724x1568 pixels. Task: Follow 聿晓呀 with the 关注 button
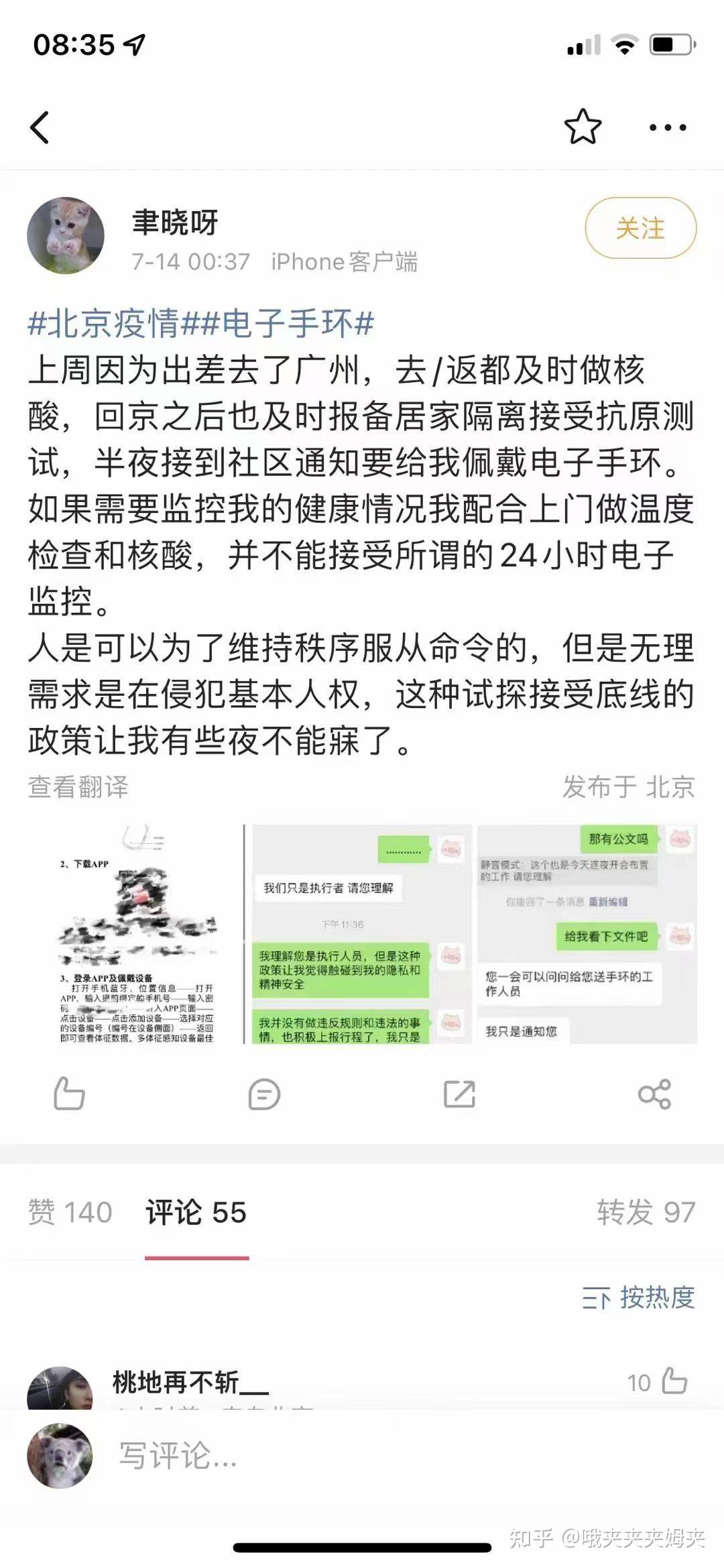pyautogui.click(x=640, y=229)
